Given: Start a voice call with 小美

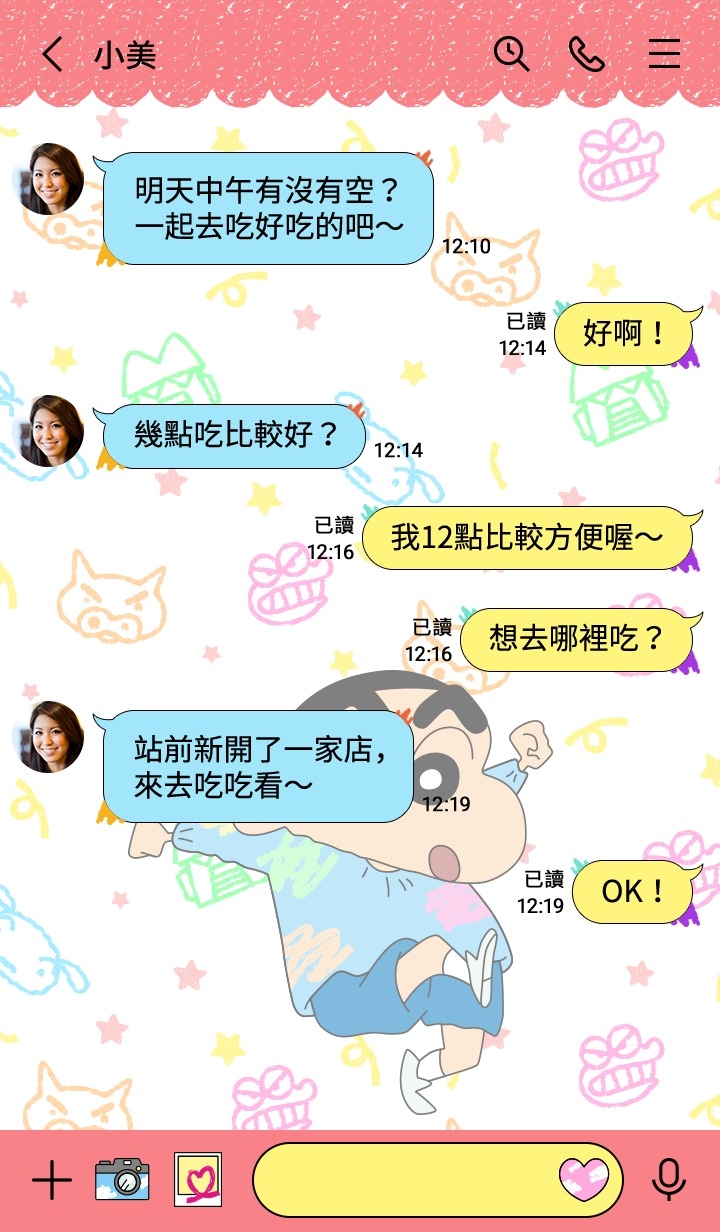Looking at the screenshot, I should [587, 54].
